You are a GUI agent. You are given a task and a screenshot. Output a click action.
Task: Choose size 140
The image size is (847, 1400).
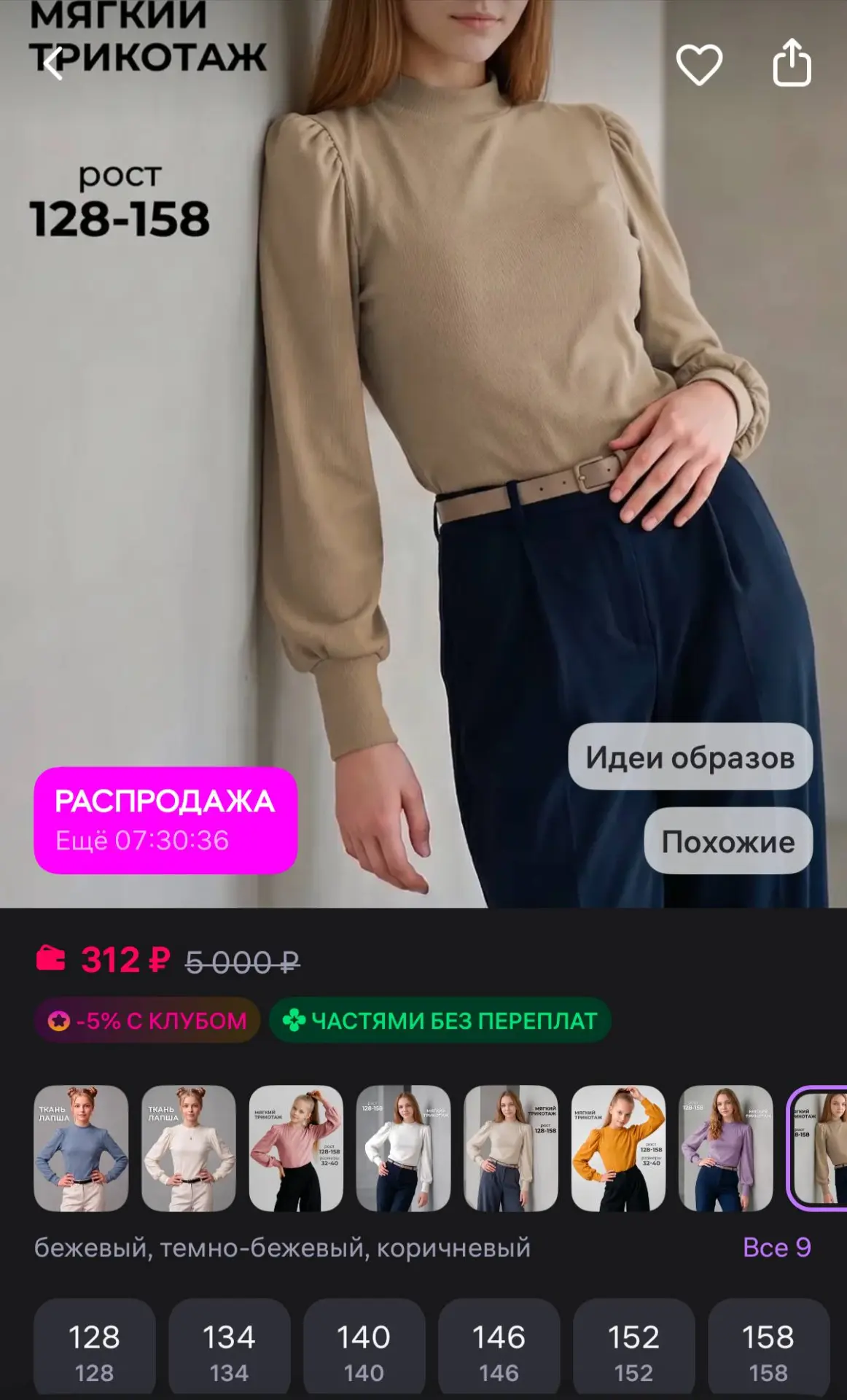[364, 1349]
